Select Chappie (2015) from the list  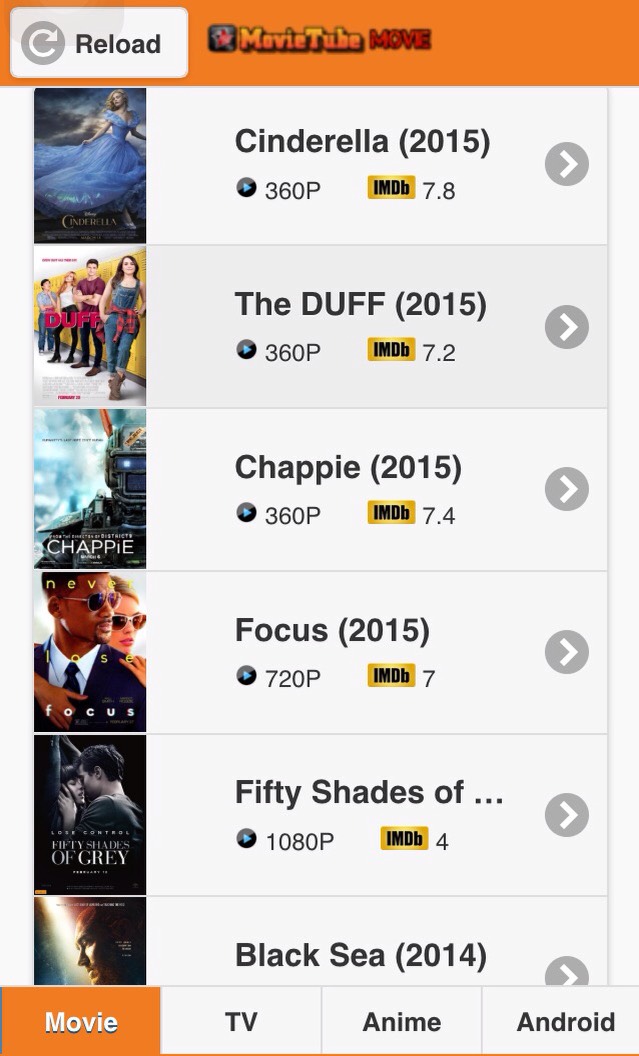pos(321,489)
